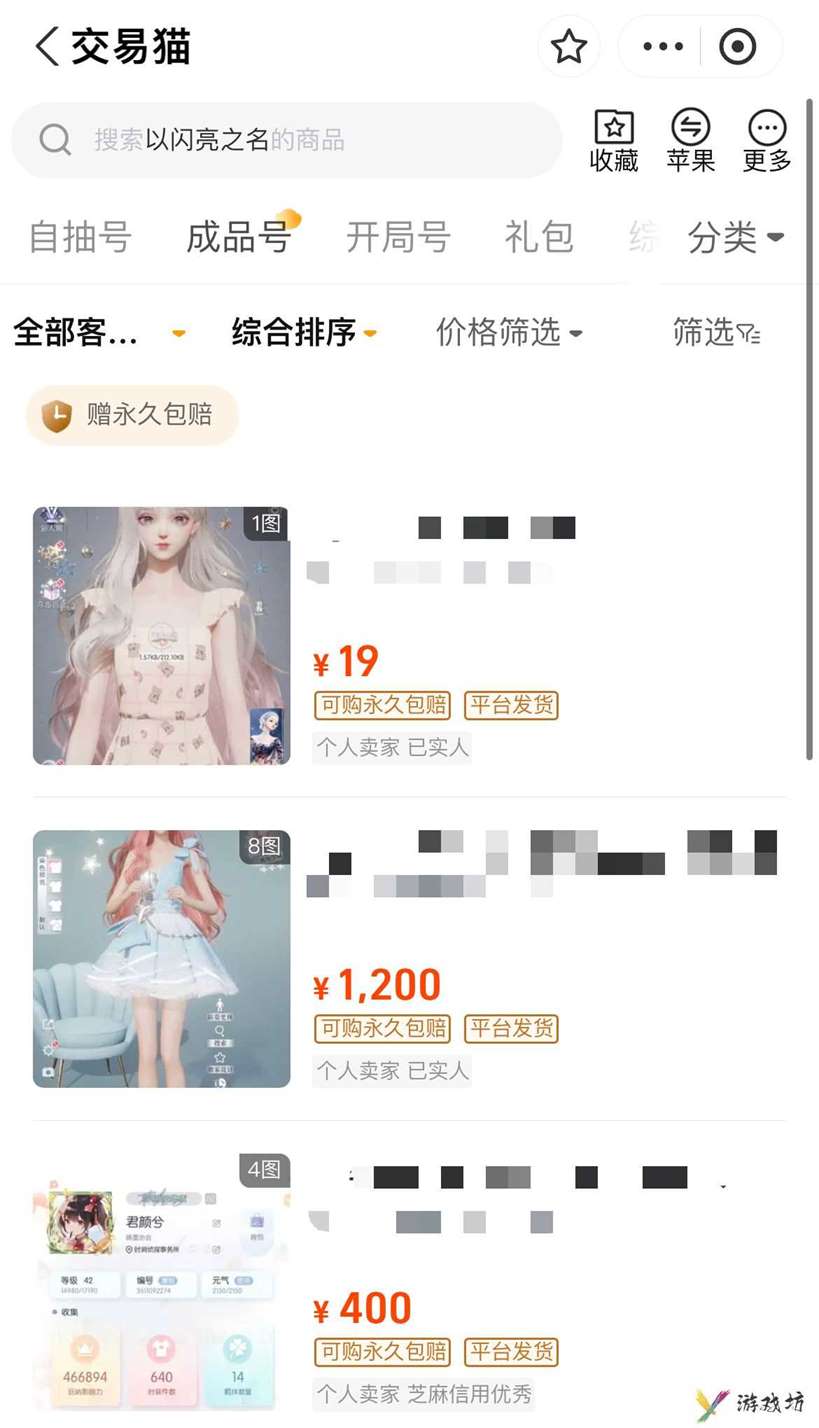Close the mini program with the circle icon
The width and height of the screenshot is (819, 1428).
(738, 47)
